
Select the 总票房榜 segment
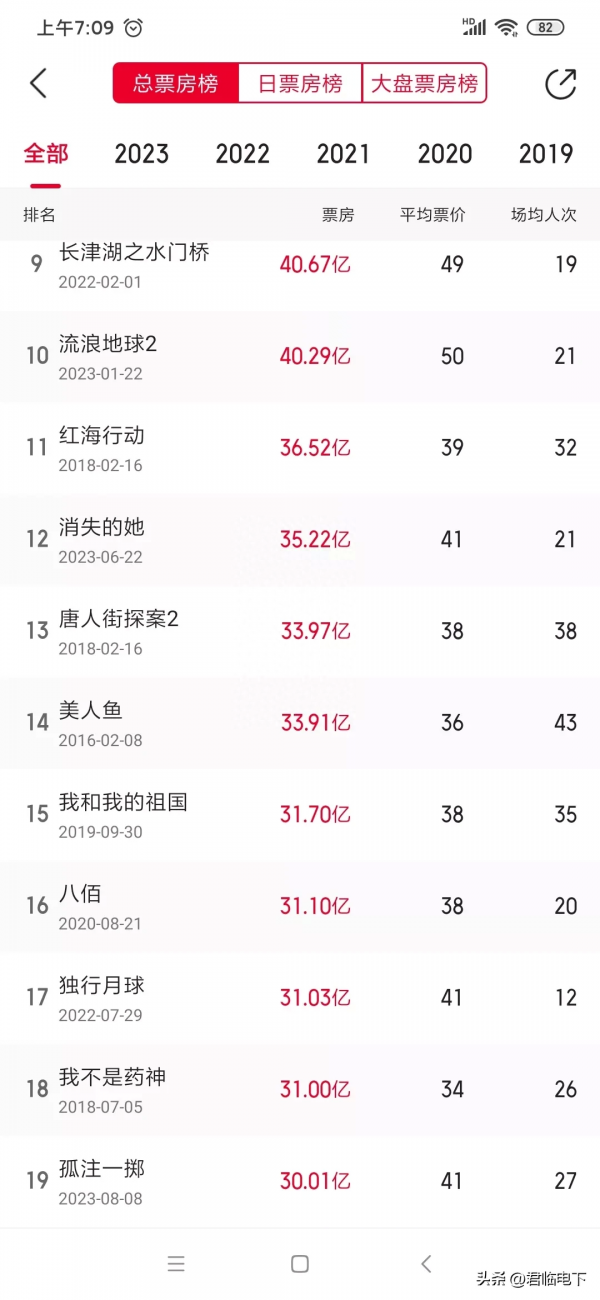point(176,84)
